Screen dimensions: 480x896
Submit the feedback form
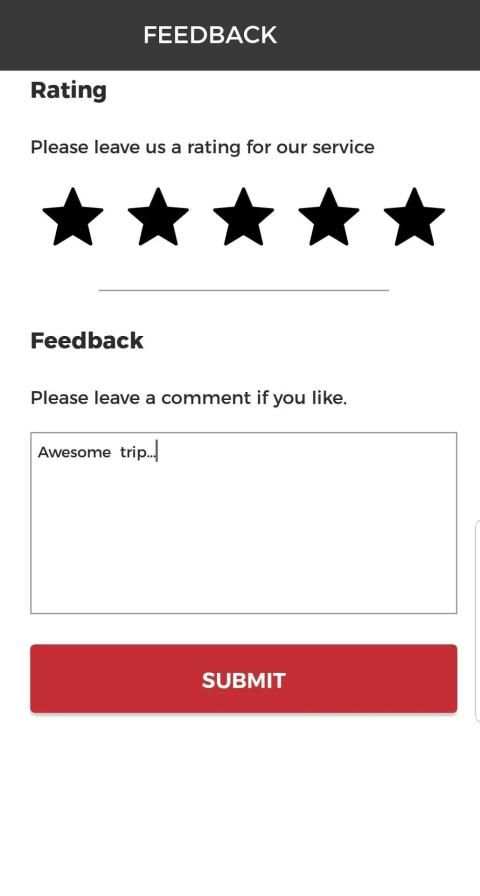(243, 679)
